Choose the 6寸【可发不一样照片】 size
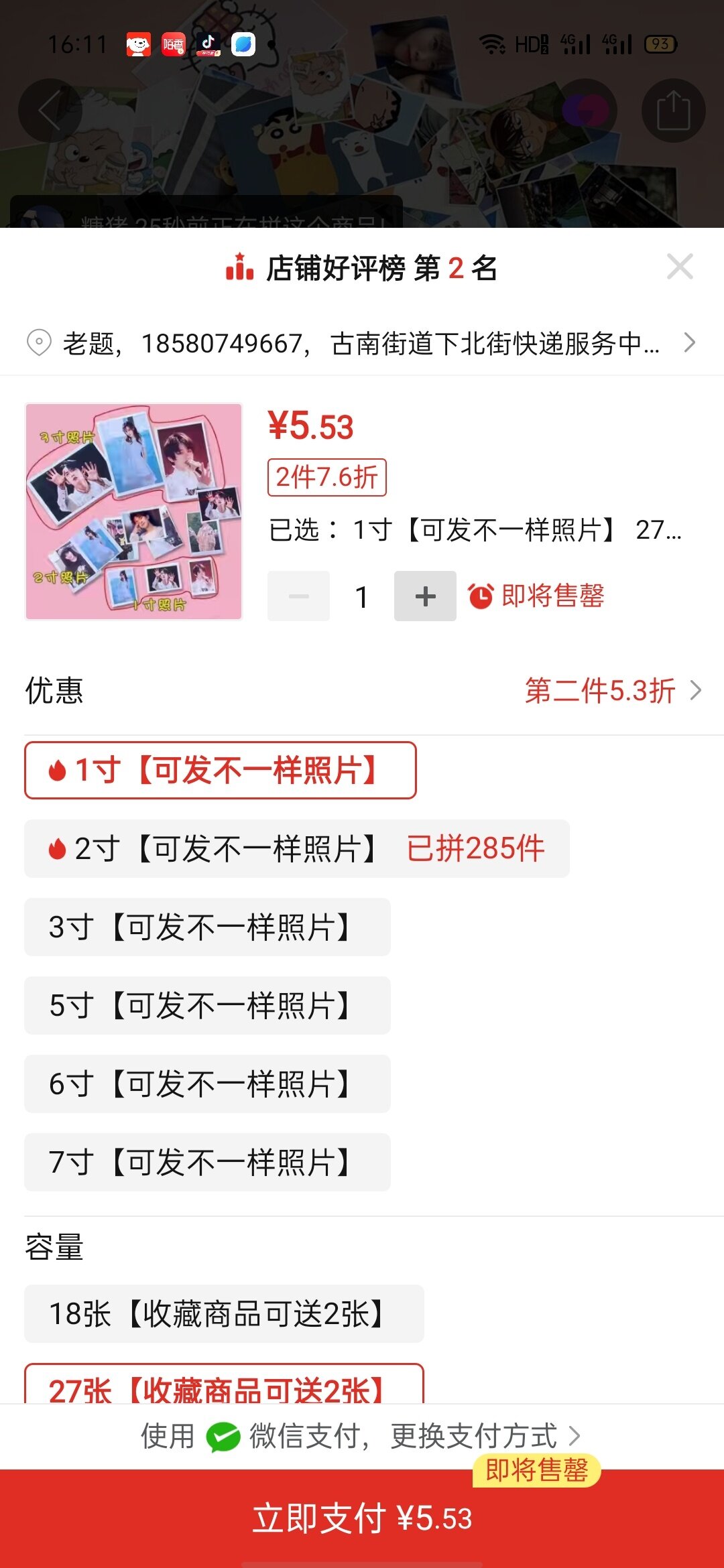This screenshot has height=1568, width=724. tap(207, 1084)
